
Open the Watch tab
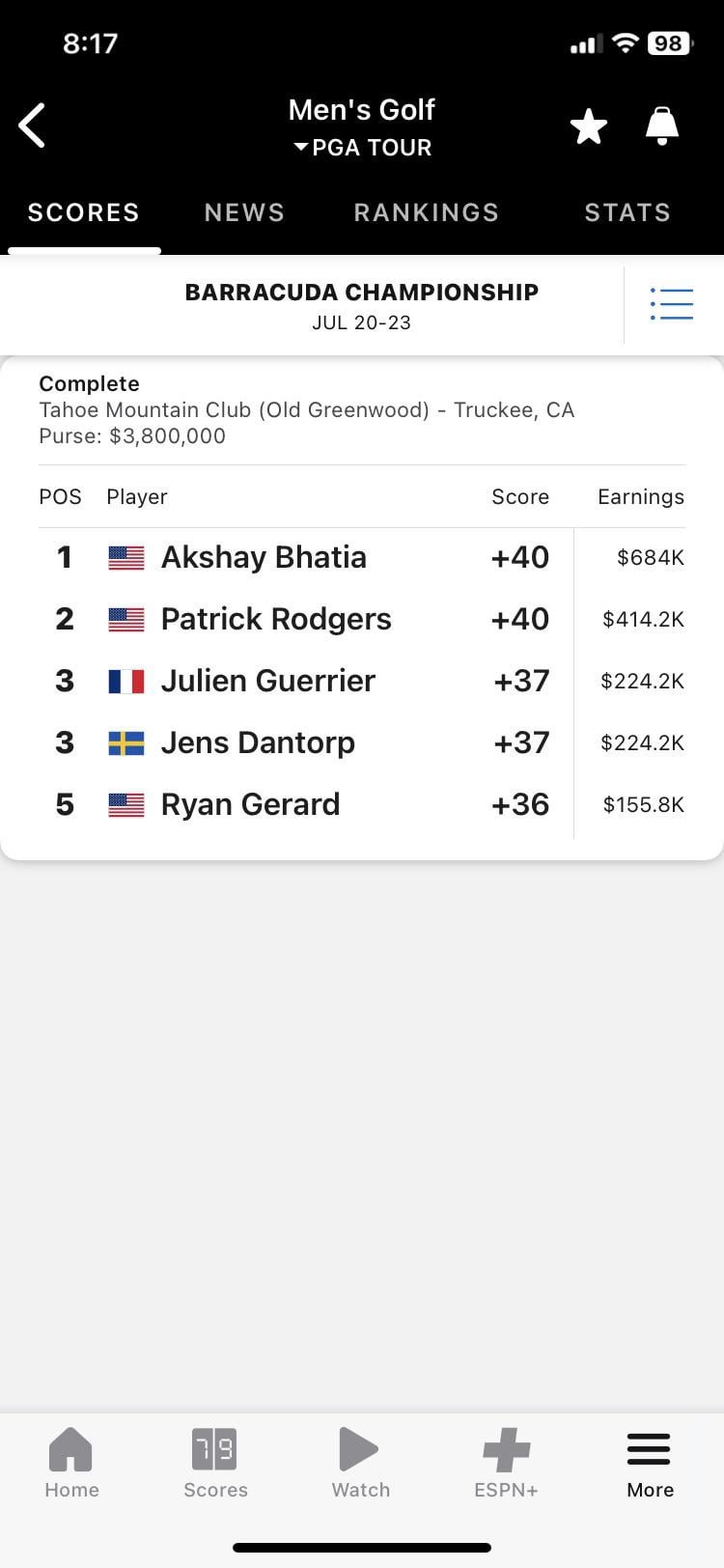pyautogui.click(x=360, y=1463)
